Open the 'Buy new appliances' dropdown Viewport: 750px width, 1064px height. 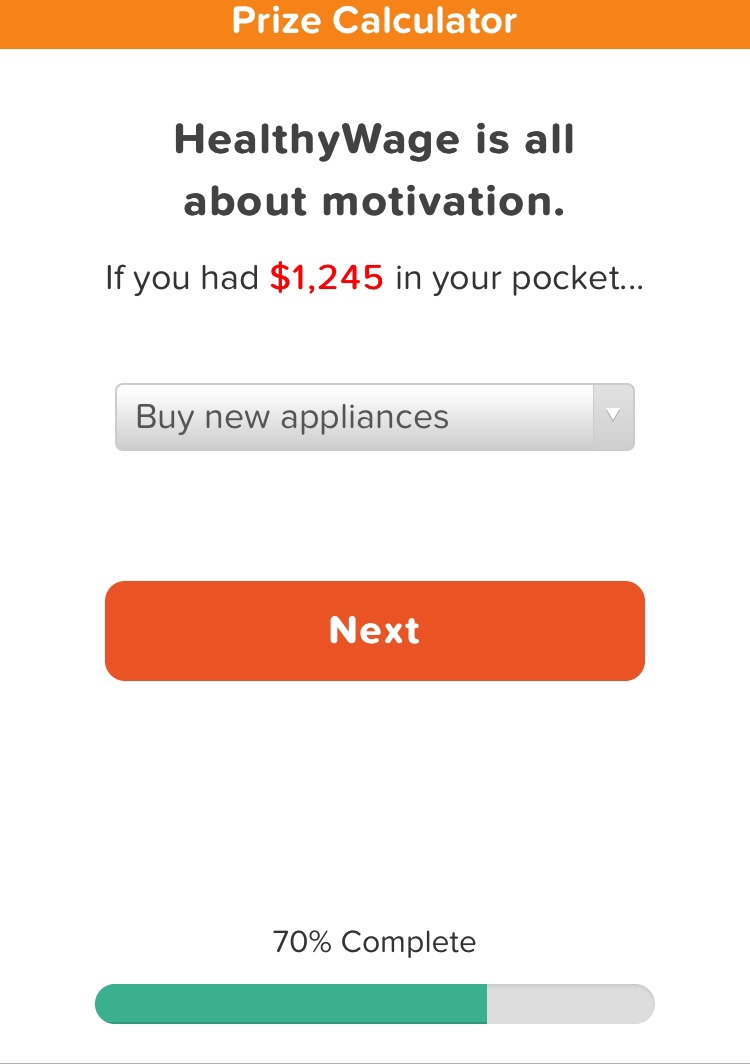pos(374,417)
